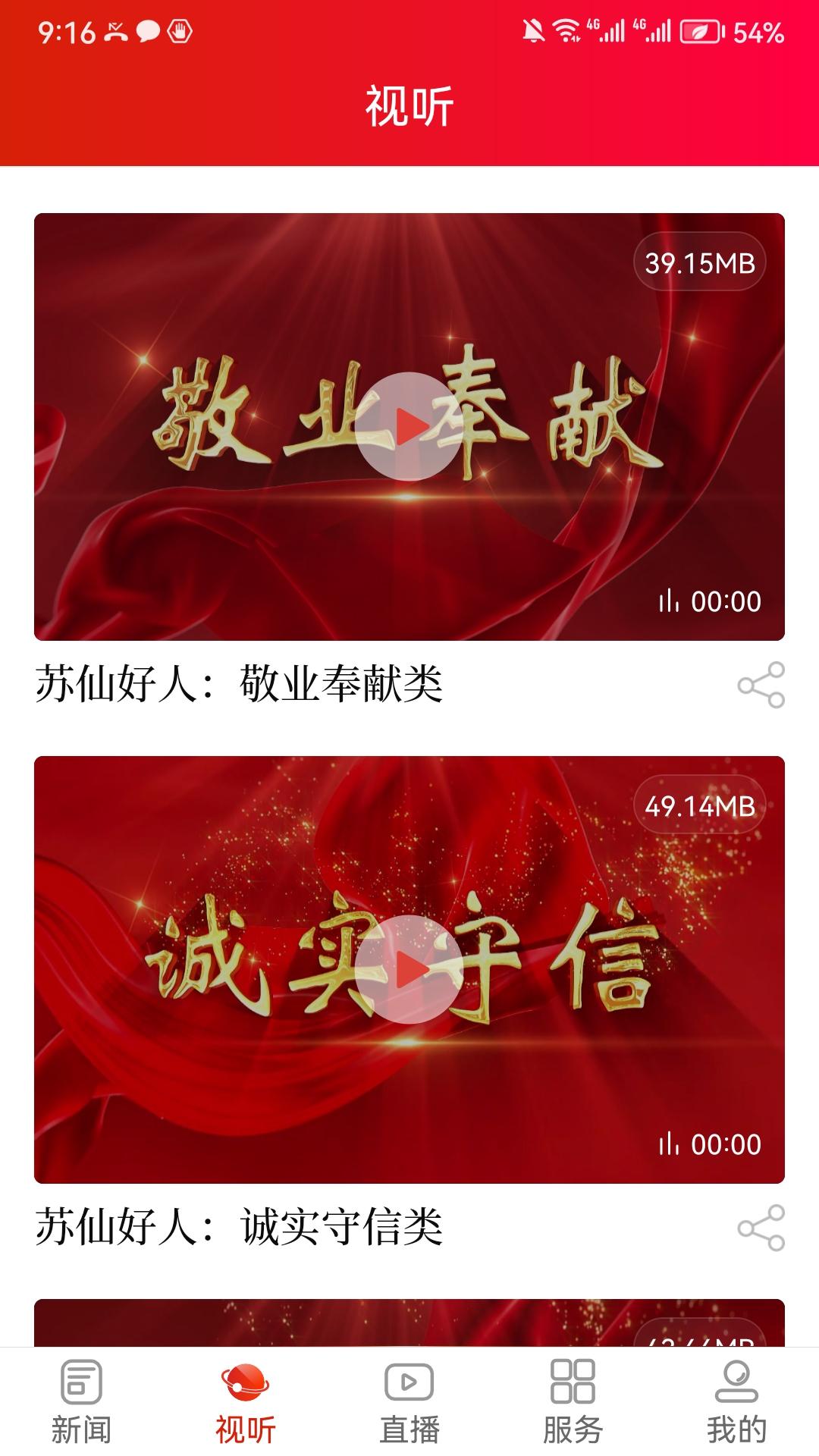Tap the play count bars icon on first video
819x1456 pixels.
pyautogui.click(x=670, y=603)
